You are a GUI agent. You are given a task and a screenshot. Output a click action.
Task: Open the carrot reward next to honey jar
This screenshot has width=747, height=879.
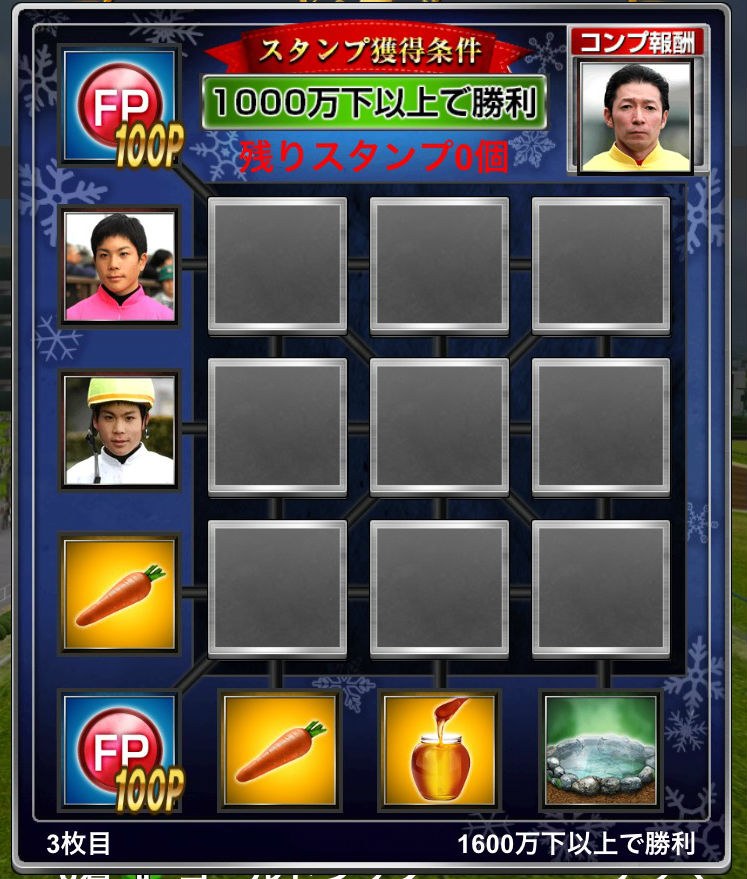(279, 750)
